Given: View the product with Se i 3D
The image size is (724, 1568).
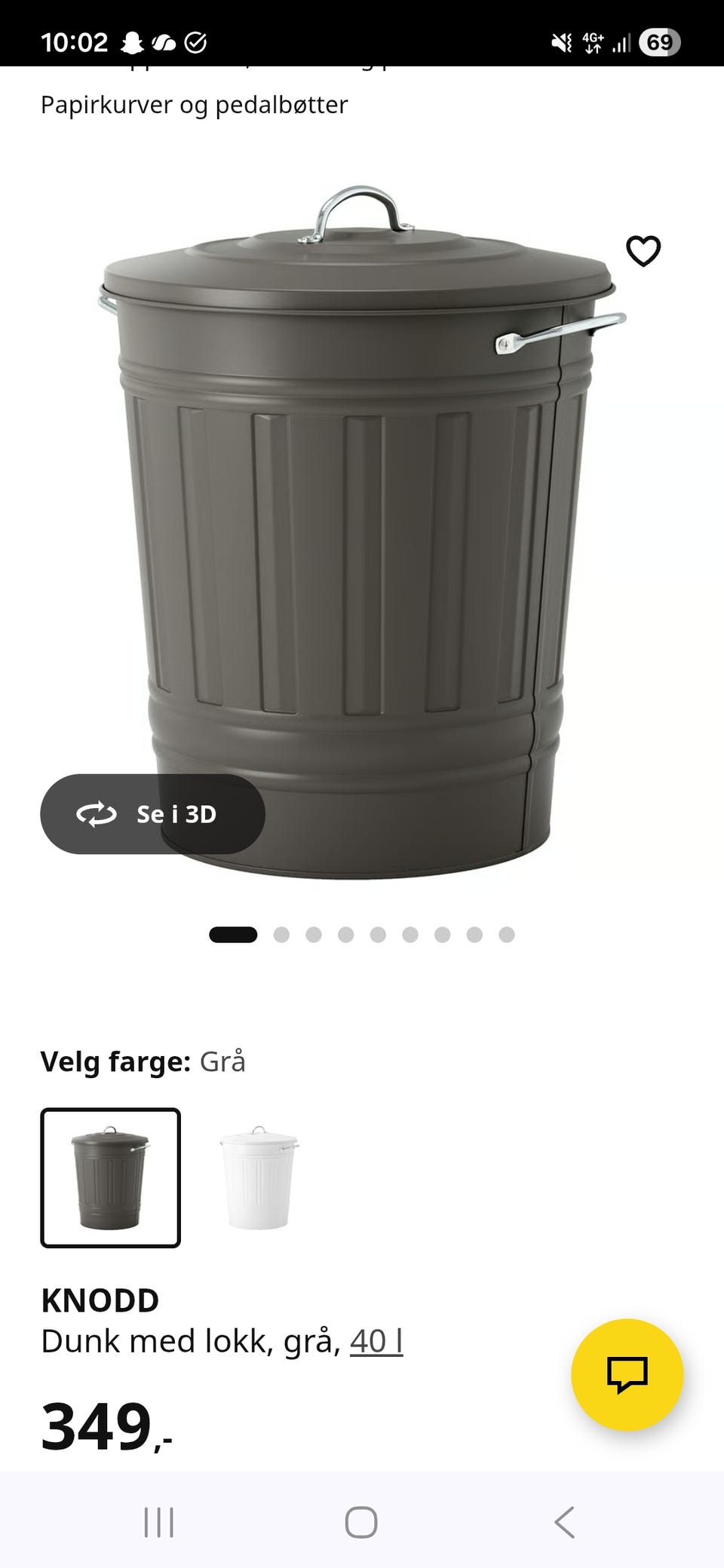Looking at the screenshot, I should point(152,814).
